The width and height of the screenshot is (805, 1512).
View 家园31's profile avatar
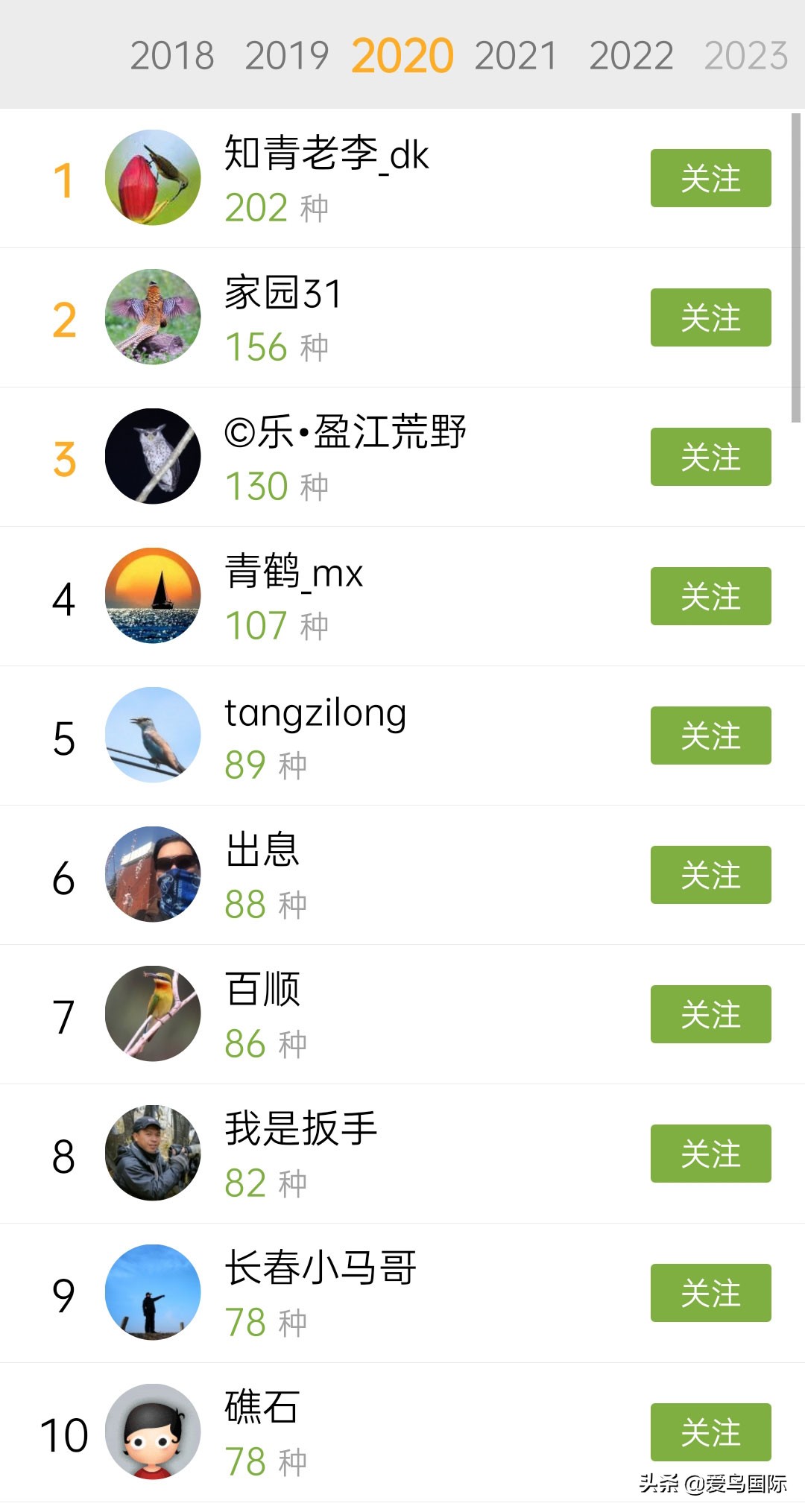tap(153, 317)
